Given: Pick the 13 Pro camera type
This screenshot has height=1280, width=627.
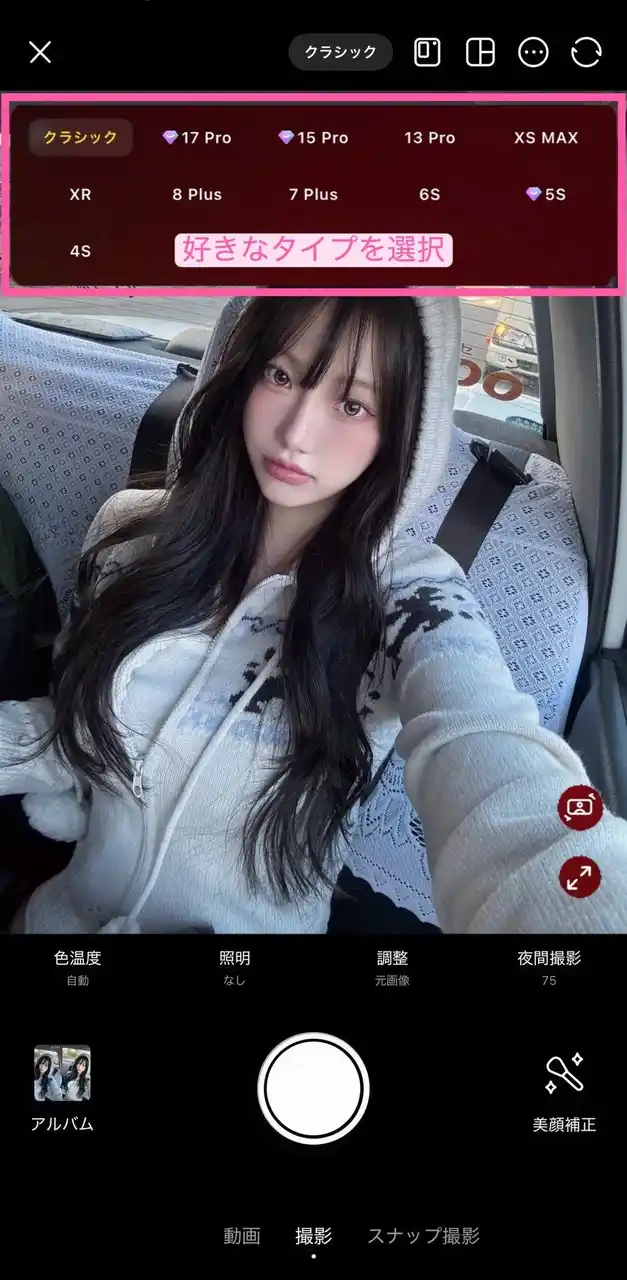Looking at the screenshot, I should click(x=429, y=138).
